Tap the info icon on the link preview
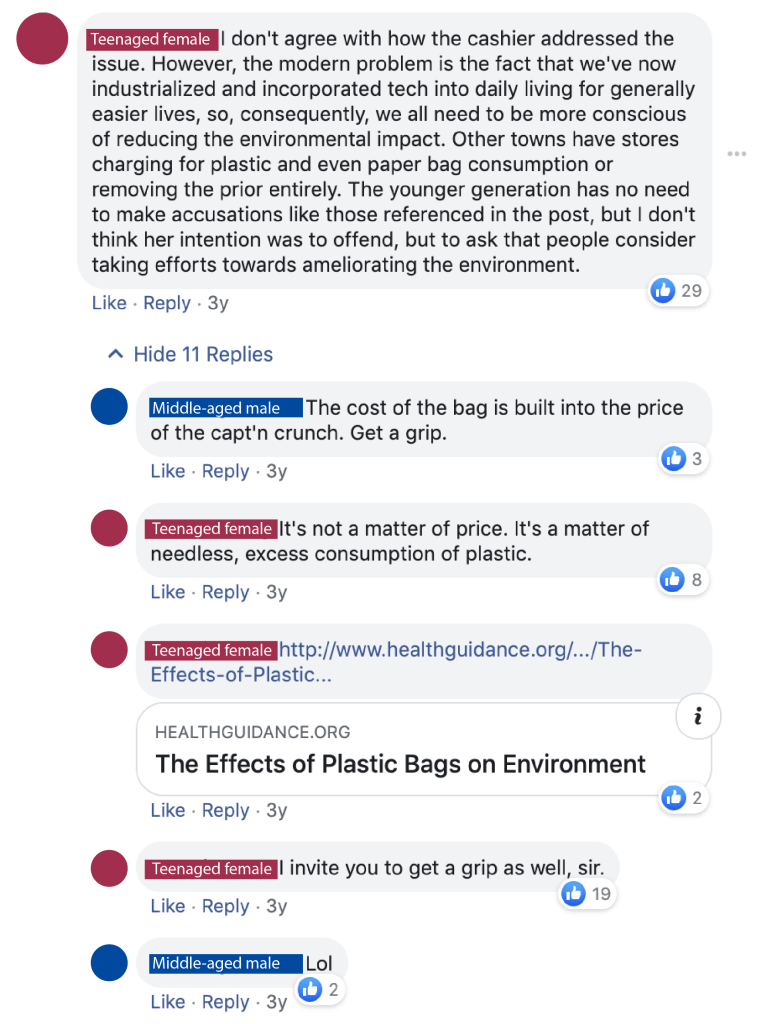This screenshot has height=1024, width=765. (x=698, y=716)
